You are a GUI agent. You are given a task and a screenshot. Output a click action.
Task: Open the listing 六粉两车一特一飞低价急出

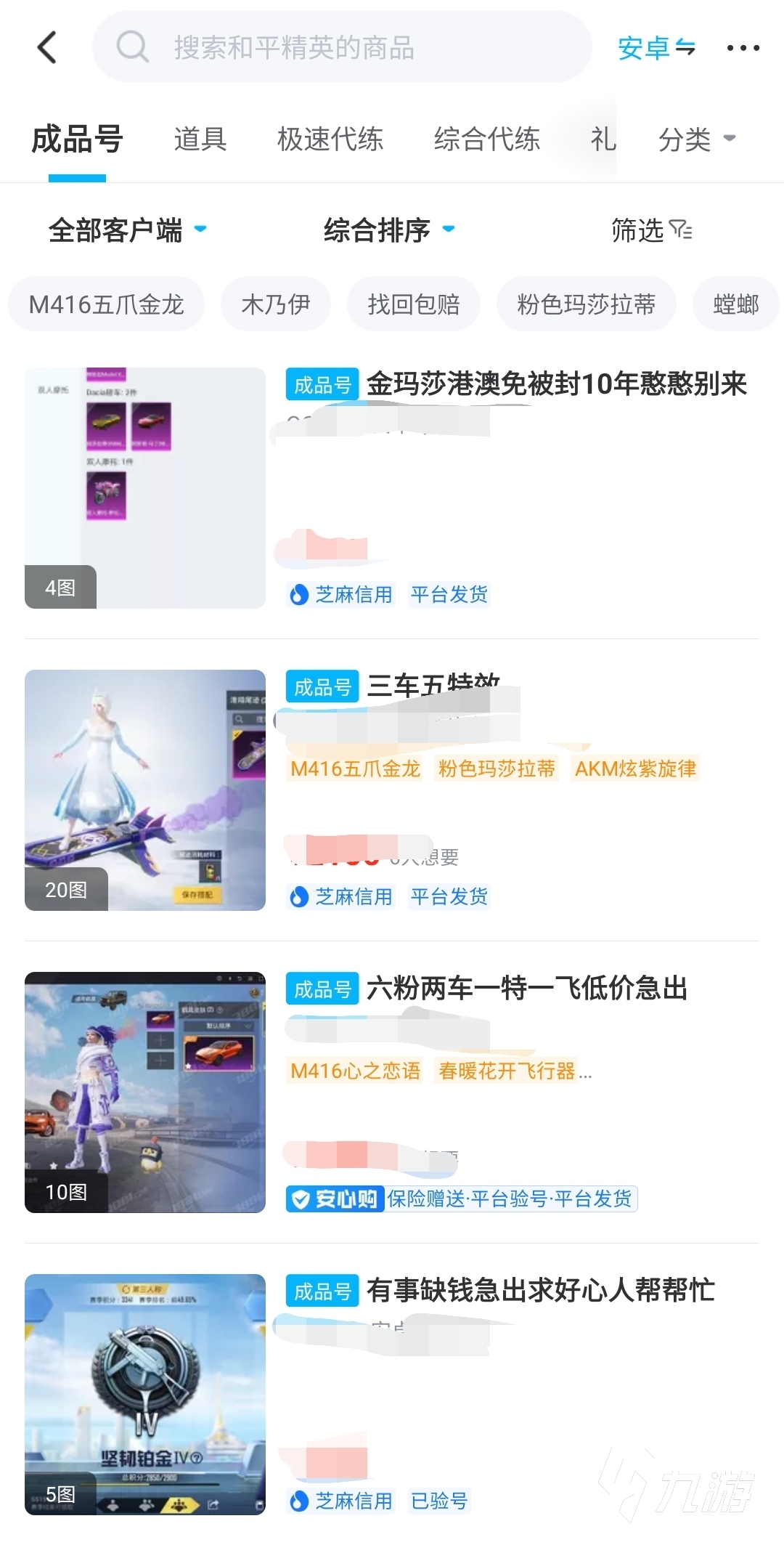click(x=526, y=989)
